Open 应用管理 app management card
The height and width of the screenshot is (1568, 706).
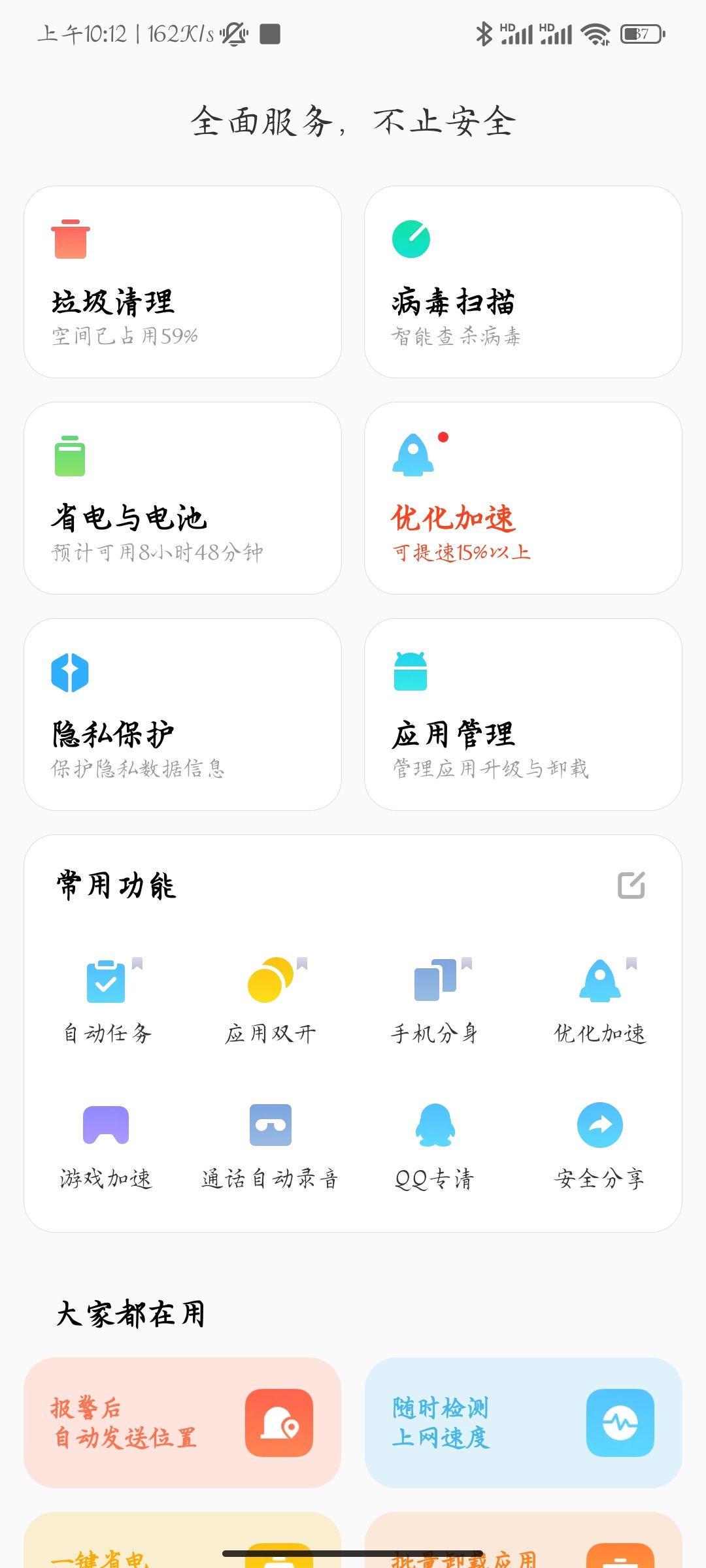pos(523,715)
